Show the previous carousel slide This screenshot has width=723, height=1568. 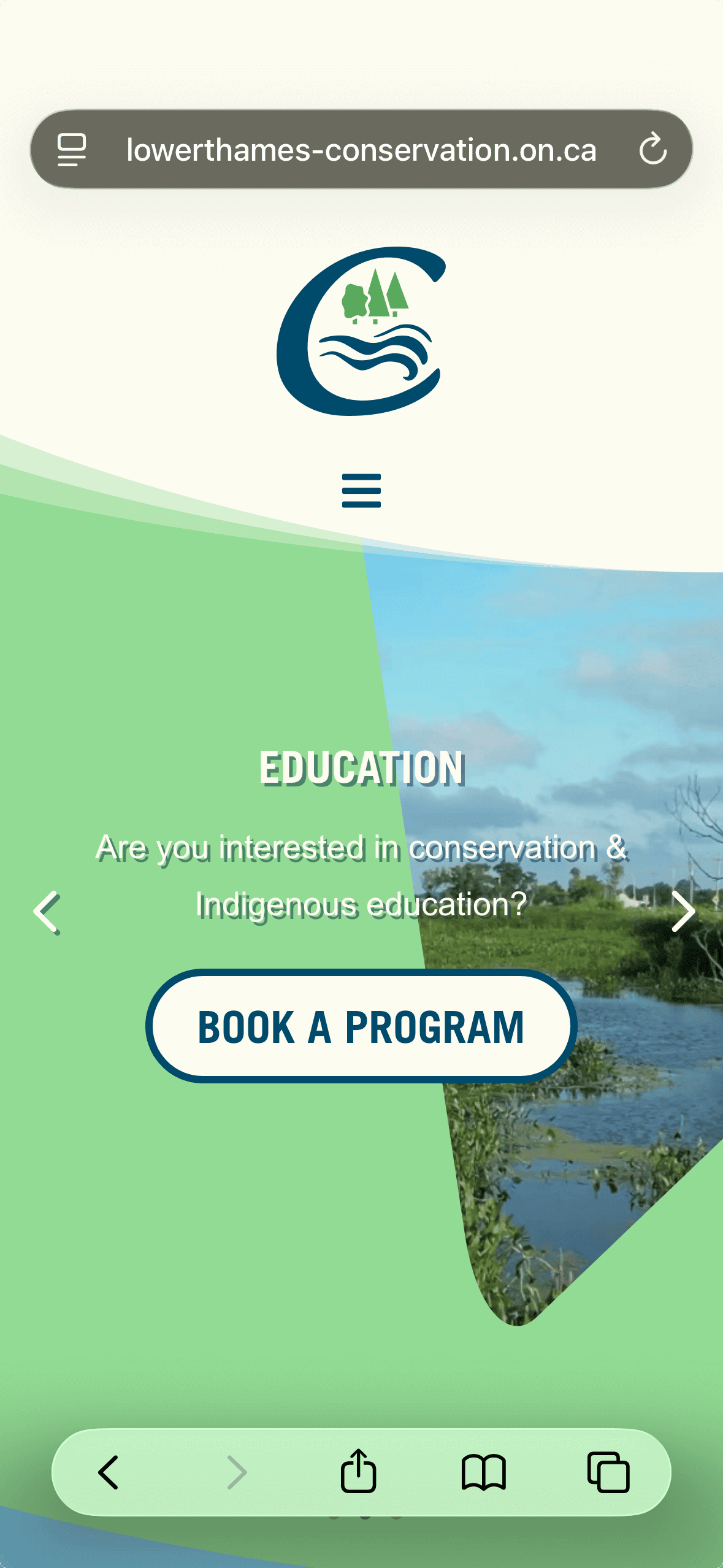(47, 912)
